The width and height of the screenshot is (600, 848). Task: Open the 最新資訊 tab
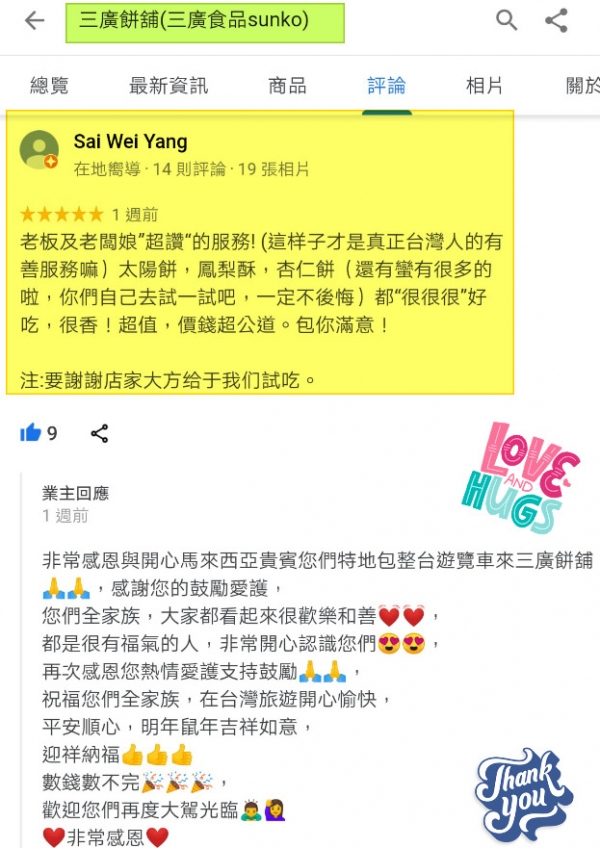pyautogui.click(x=168, y=86)
